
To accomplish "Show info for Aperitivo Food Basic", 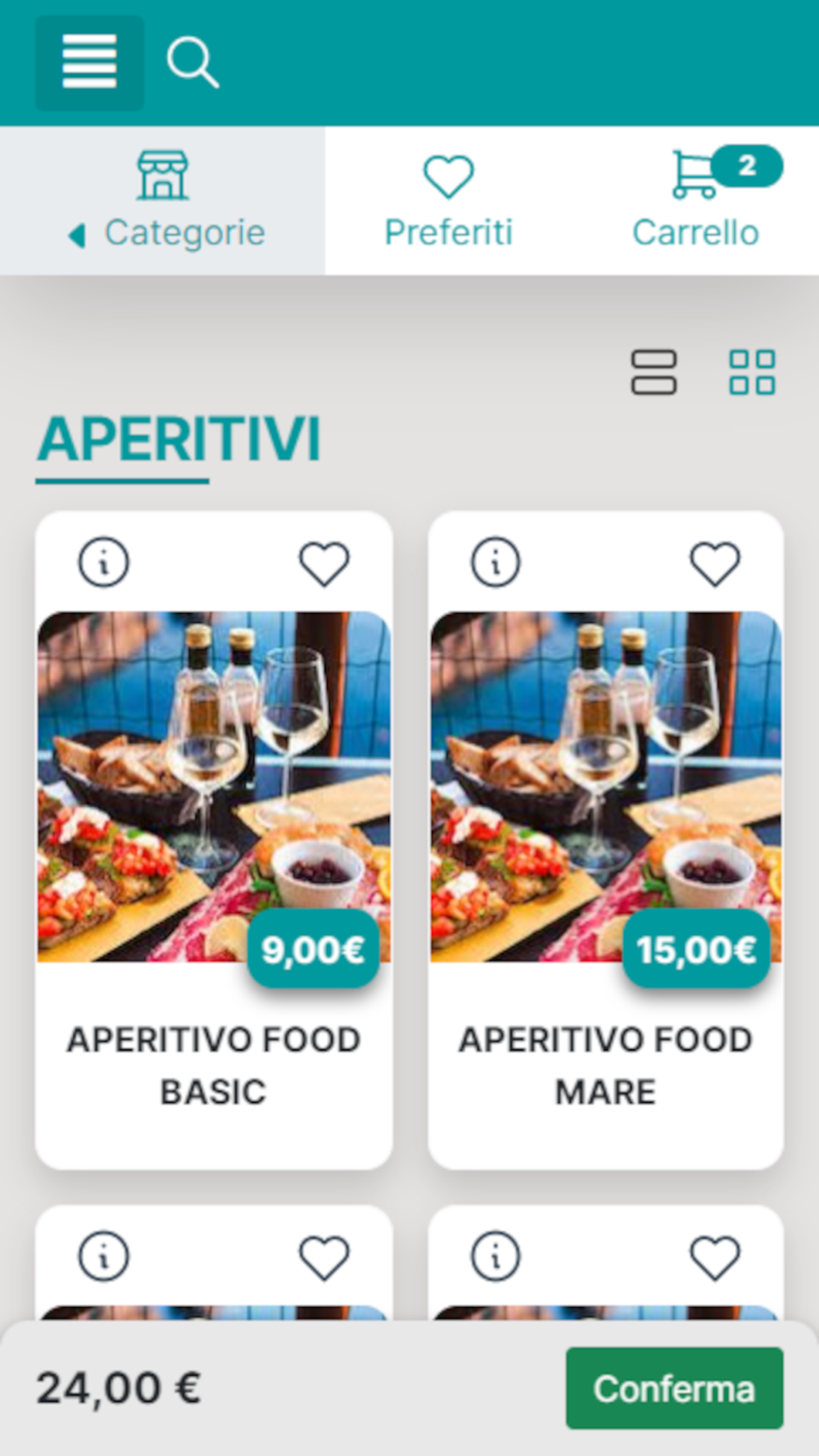I will [x=104, y=563].
